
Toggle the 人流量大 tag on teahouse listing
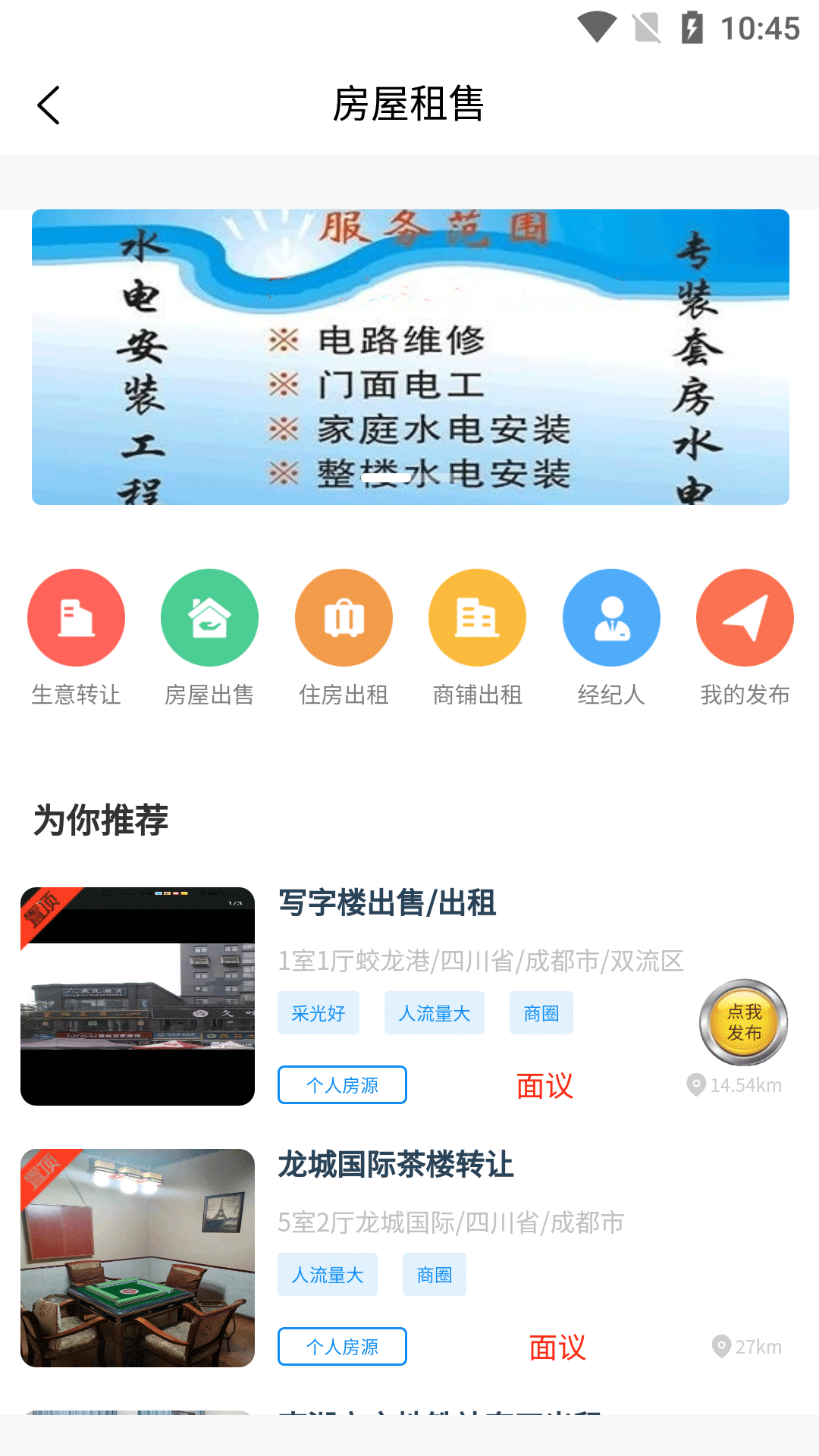(x=327, y=1275)
